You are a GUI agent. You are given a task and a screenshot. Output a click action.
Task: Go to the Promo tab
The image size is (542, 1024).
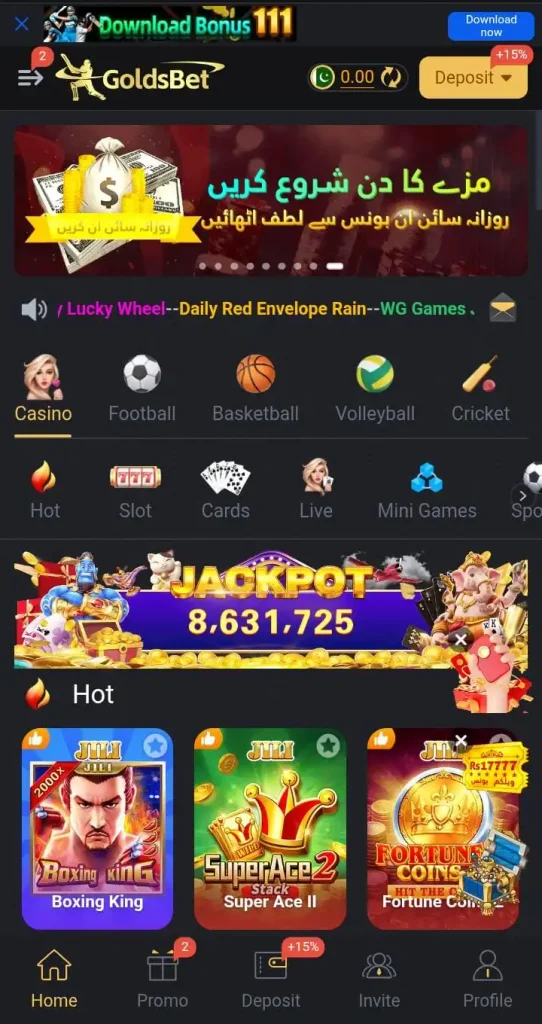[x=163, y=979]
